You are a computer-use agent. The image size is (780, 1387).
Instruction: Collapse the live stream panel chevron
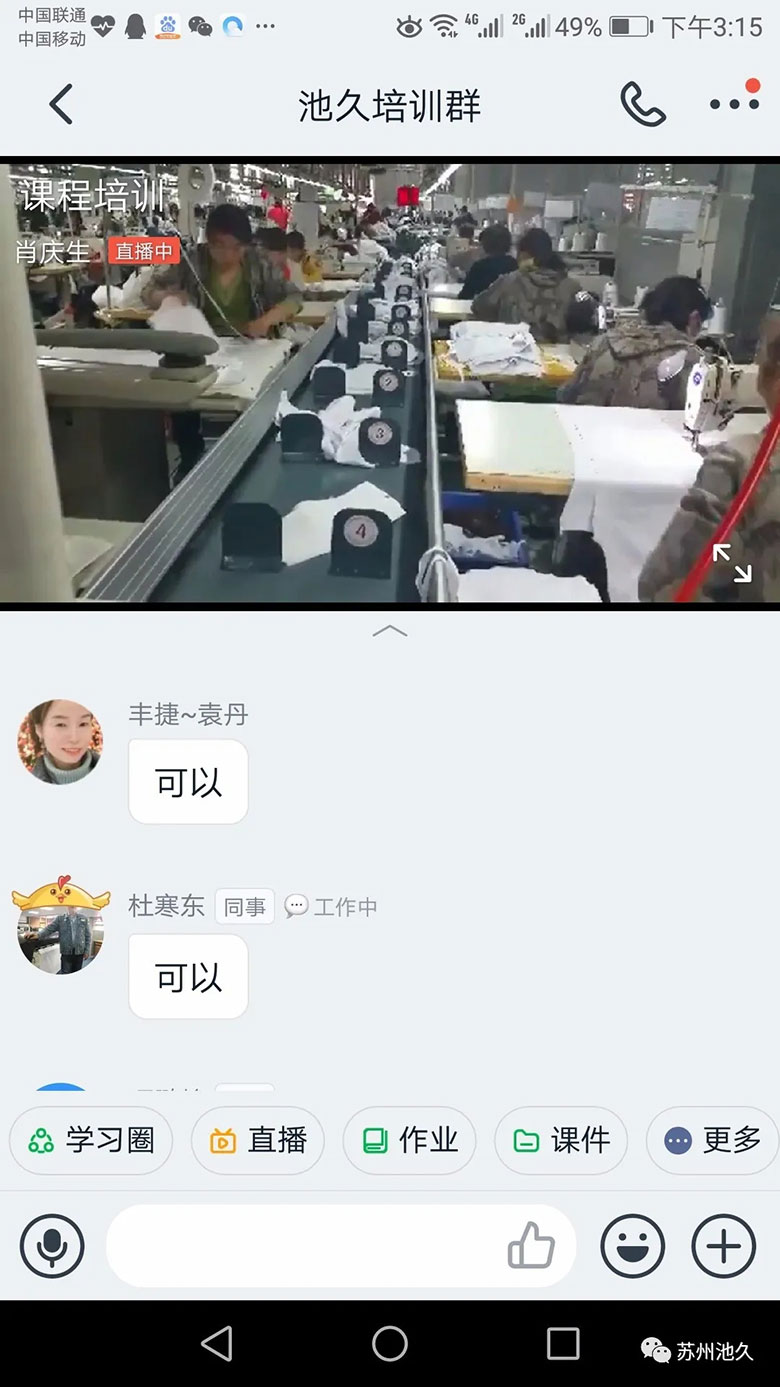click(390, 631)
